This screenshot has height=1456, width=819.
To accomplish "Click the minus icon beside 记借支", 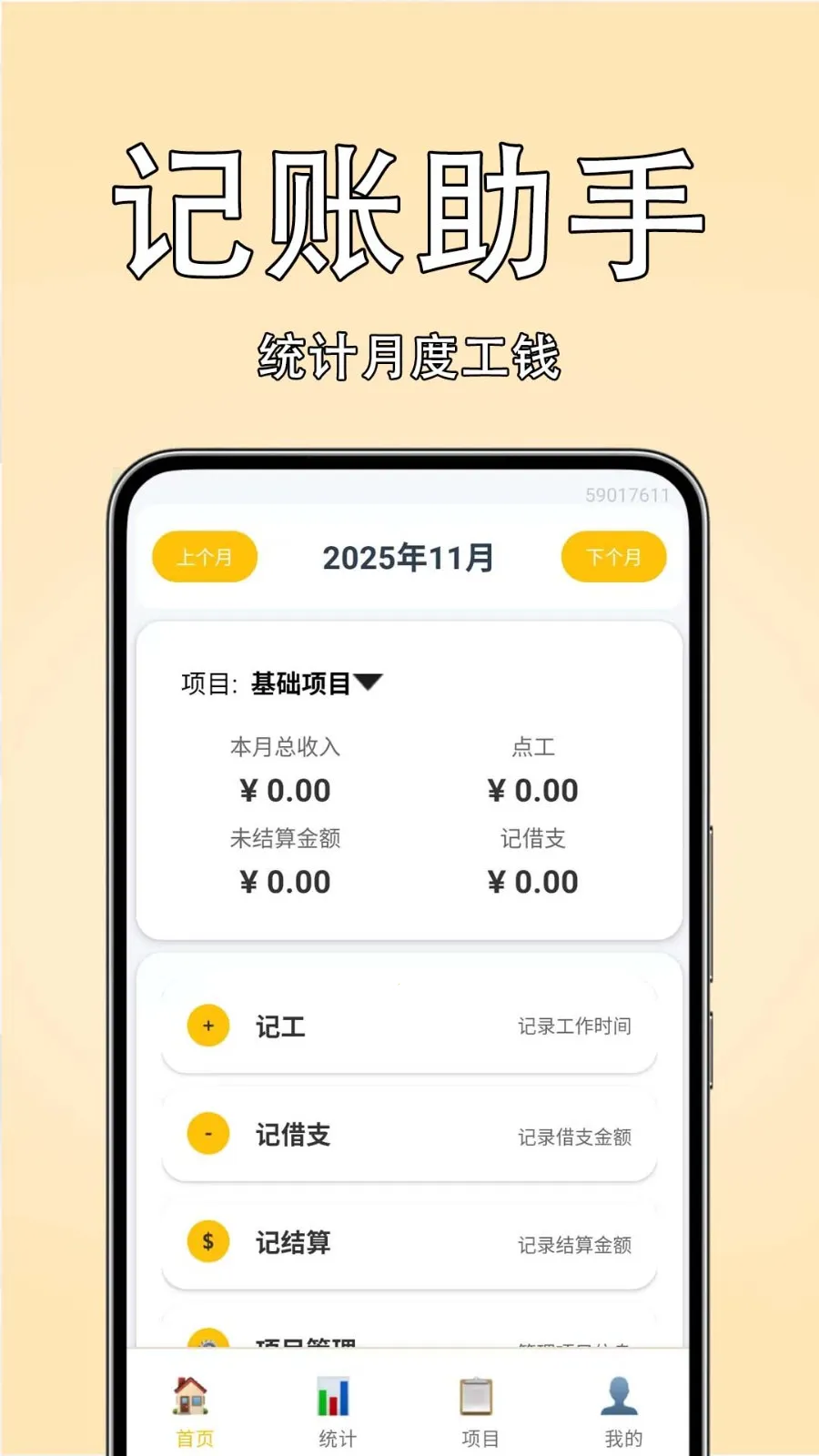I will coord(207,1133).
